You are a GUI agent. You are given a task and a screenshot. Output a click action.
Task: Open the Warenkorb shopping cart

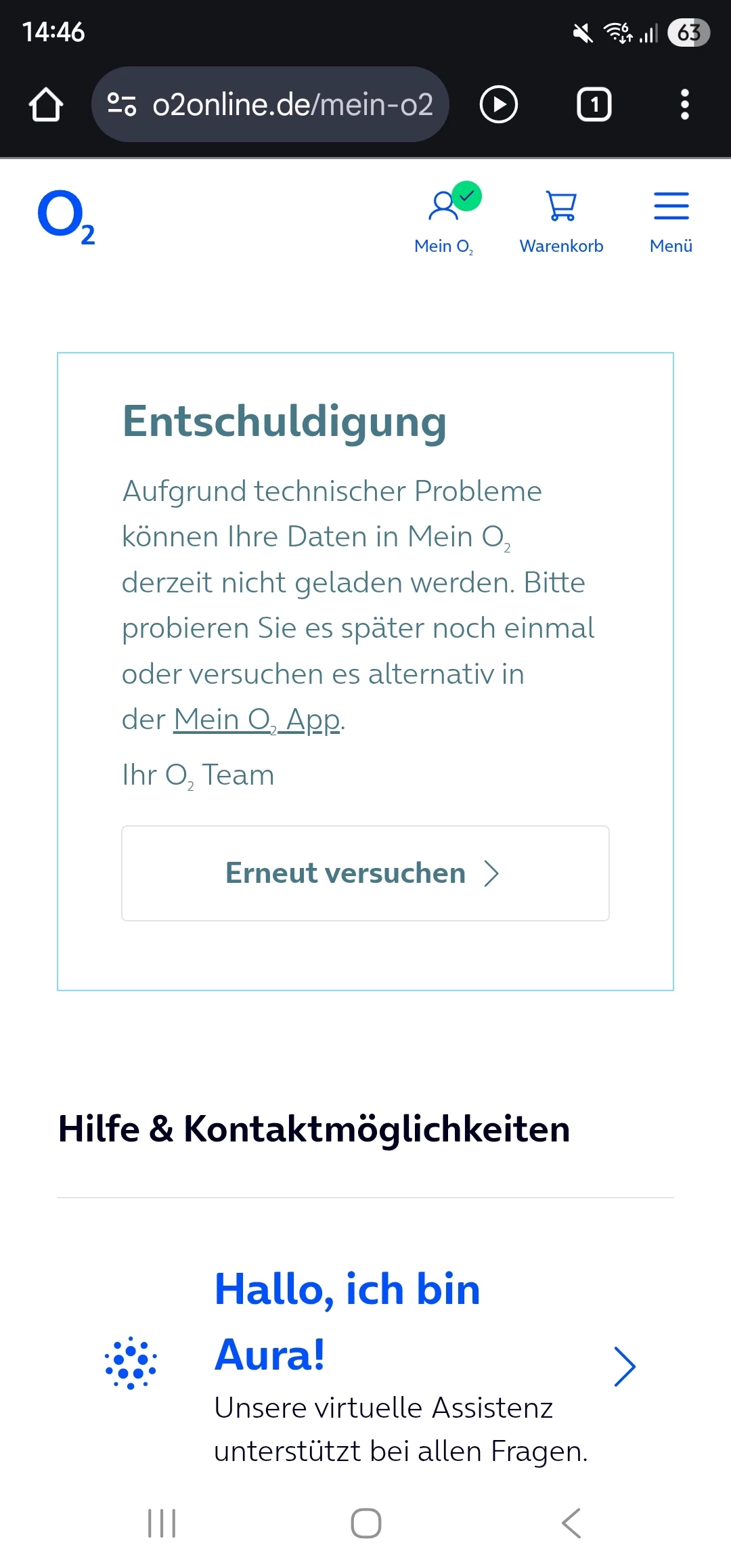coord(561,218)
